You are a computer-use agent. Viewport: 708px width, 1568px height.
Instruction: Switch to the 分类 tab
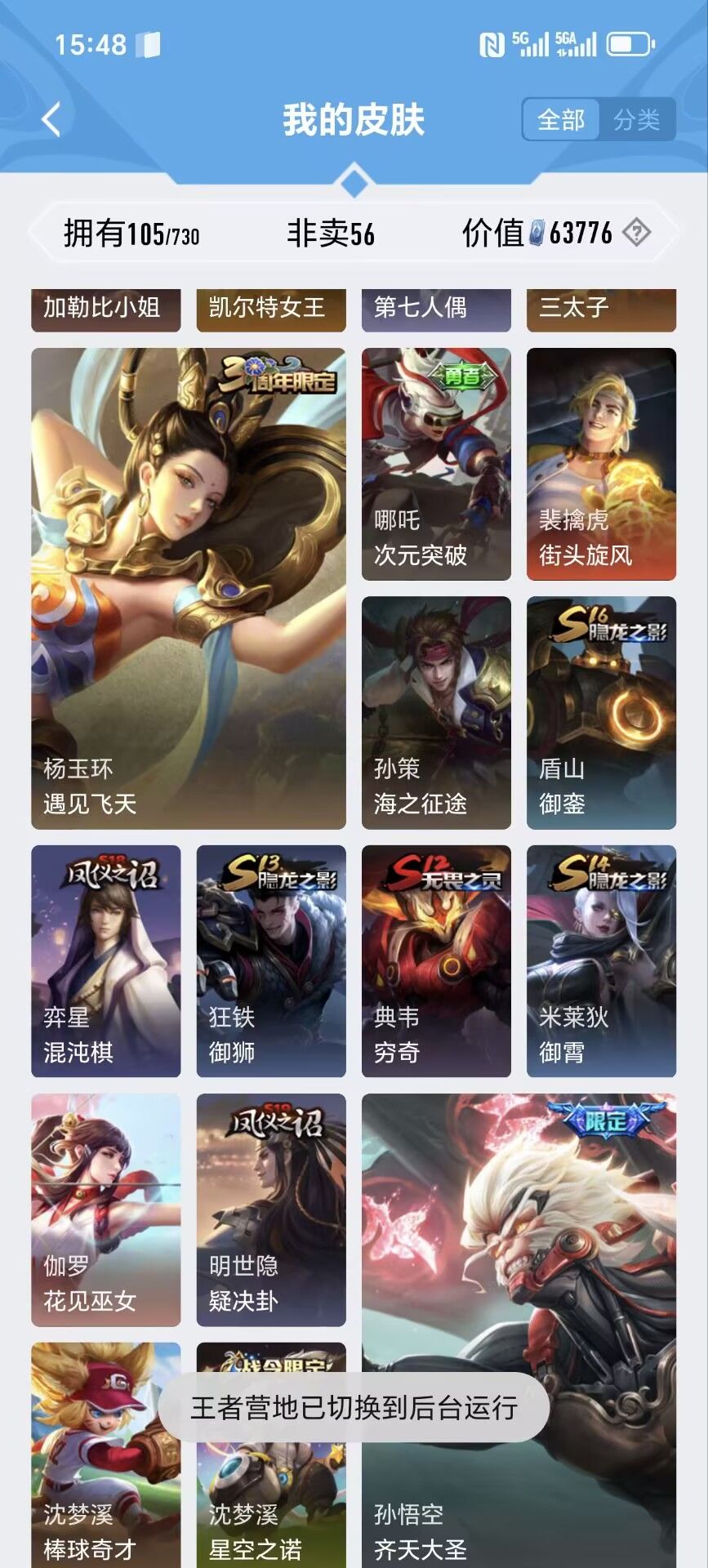coord(636,120)
